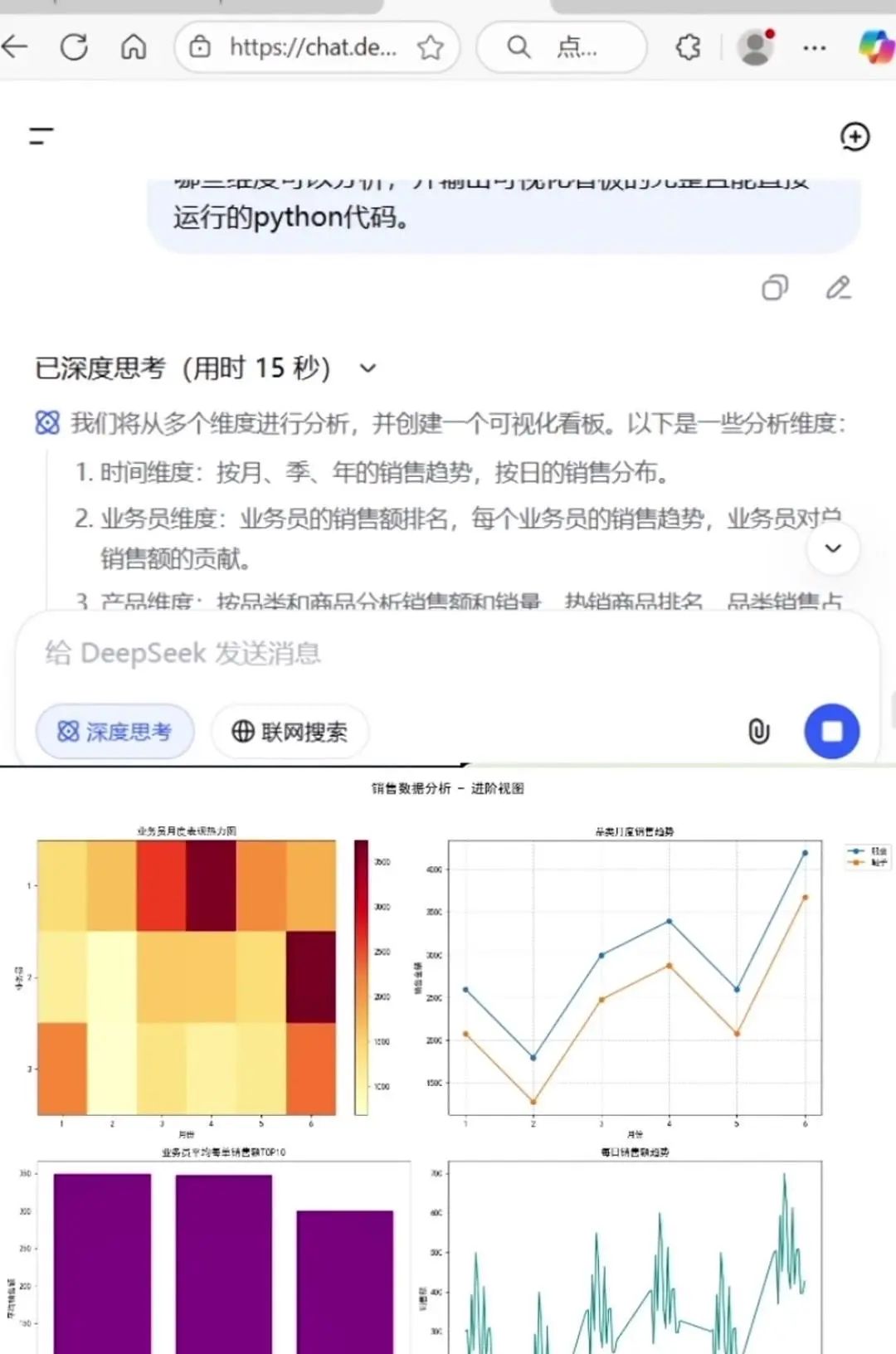
Task: Toggle the 深度思考 mode
Action: [114, 731]
